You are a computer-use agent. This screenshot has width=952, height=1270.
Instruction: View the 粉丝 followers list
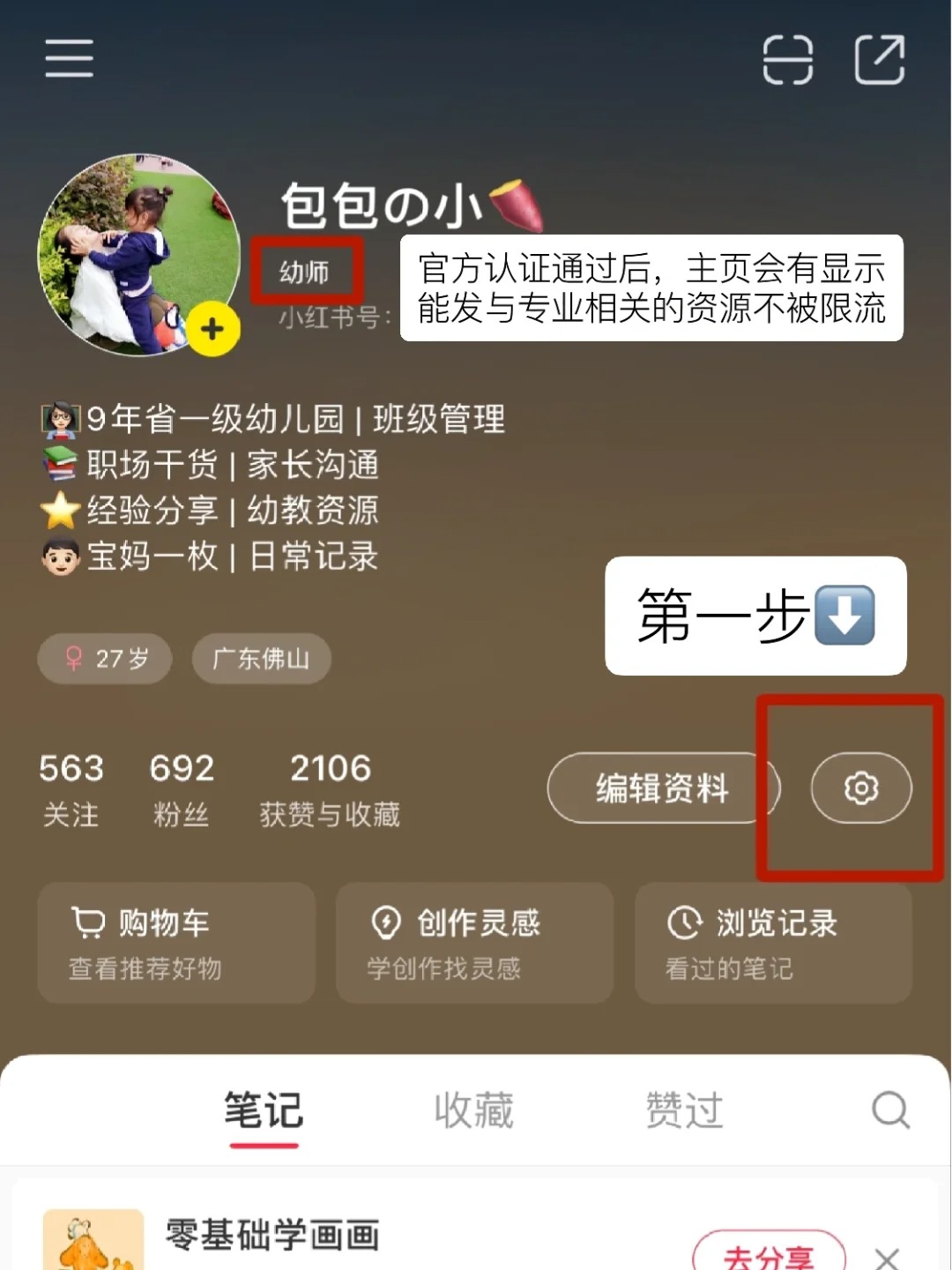point(182,788)
